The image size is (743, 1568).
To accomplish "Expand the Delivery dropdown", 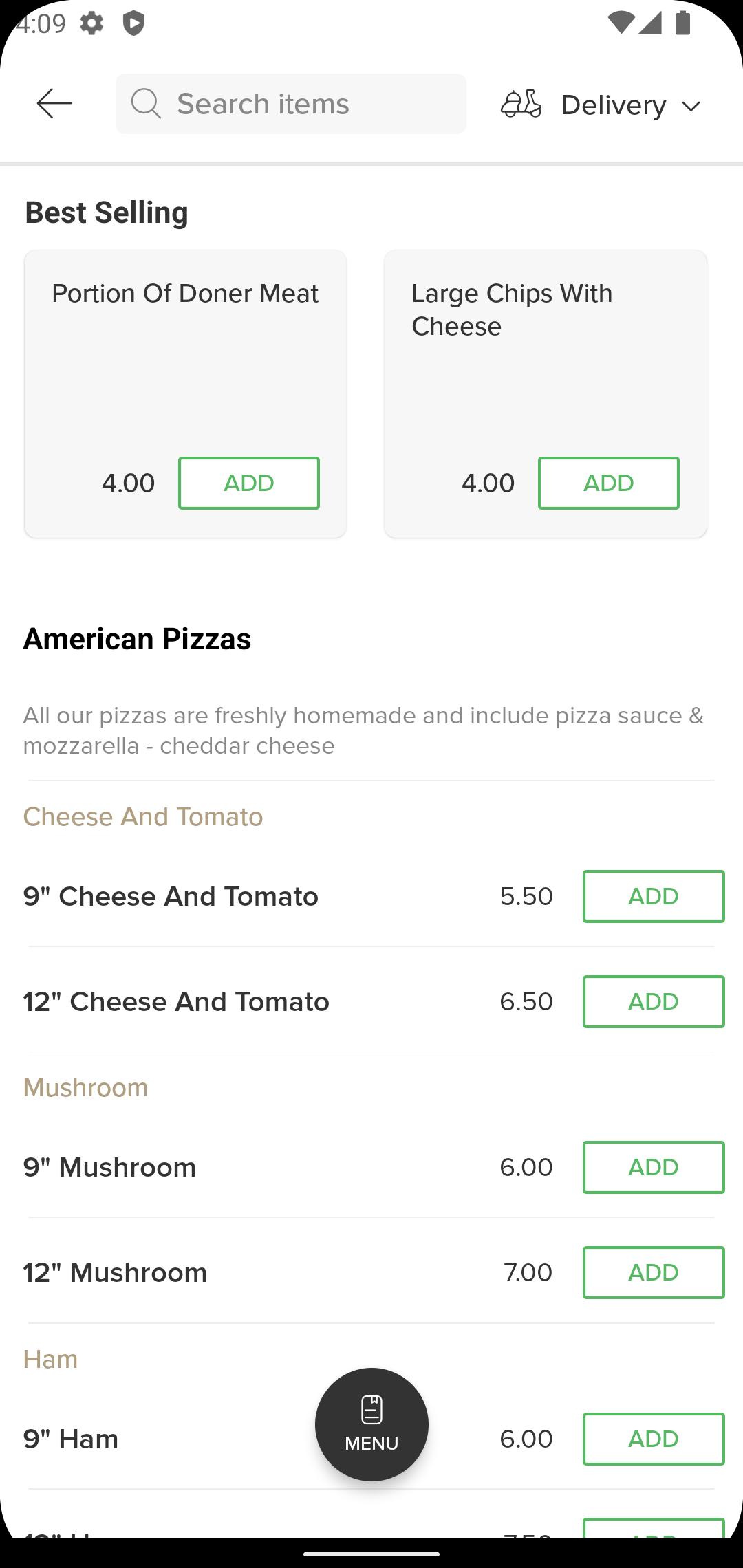I will pos(601,105).
